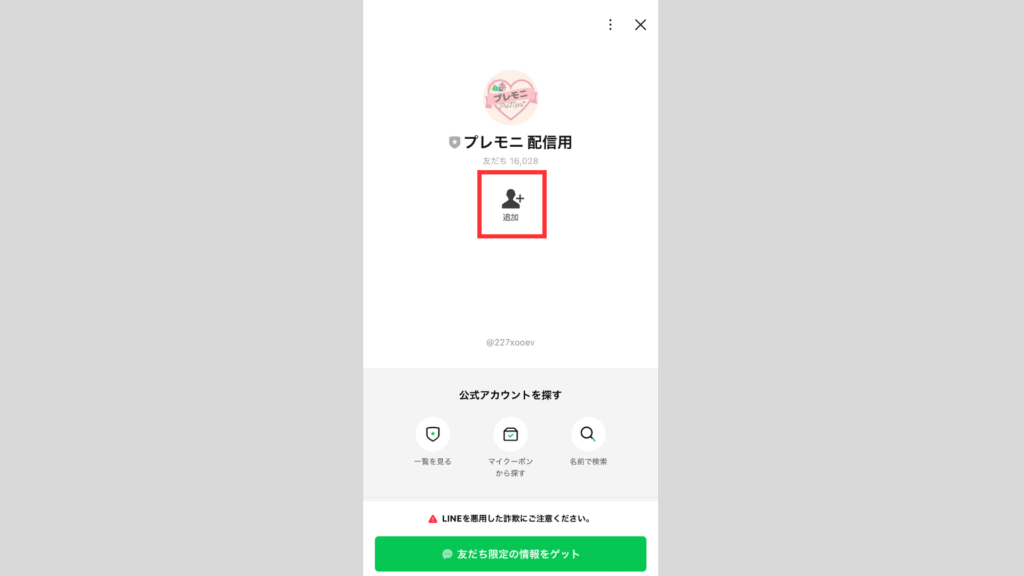Search official accounts by name (名前で検索)
The width and height of the screenshot is (1024, 576).
pyautogui.click(x=588, y=435)
